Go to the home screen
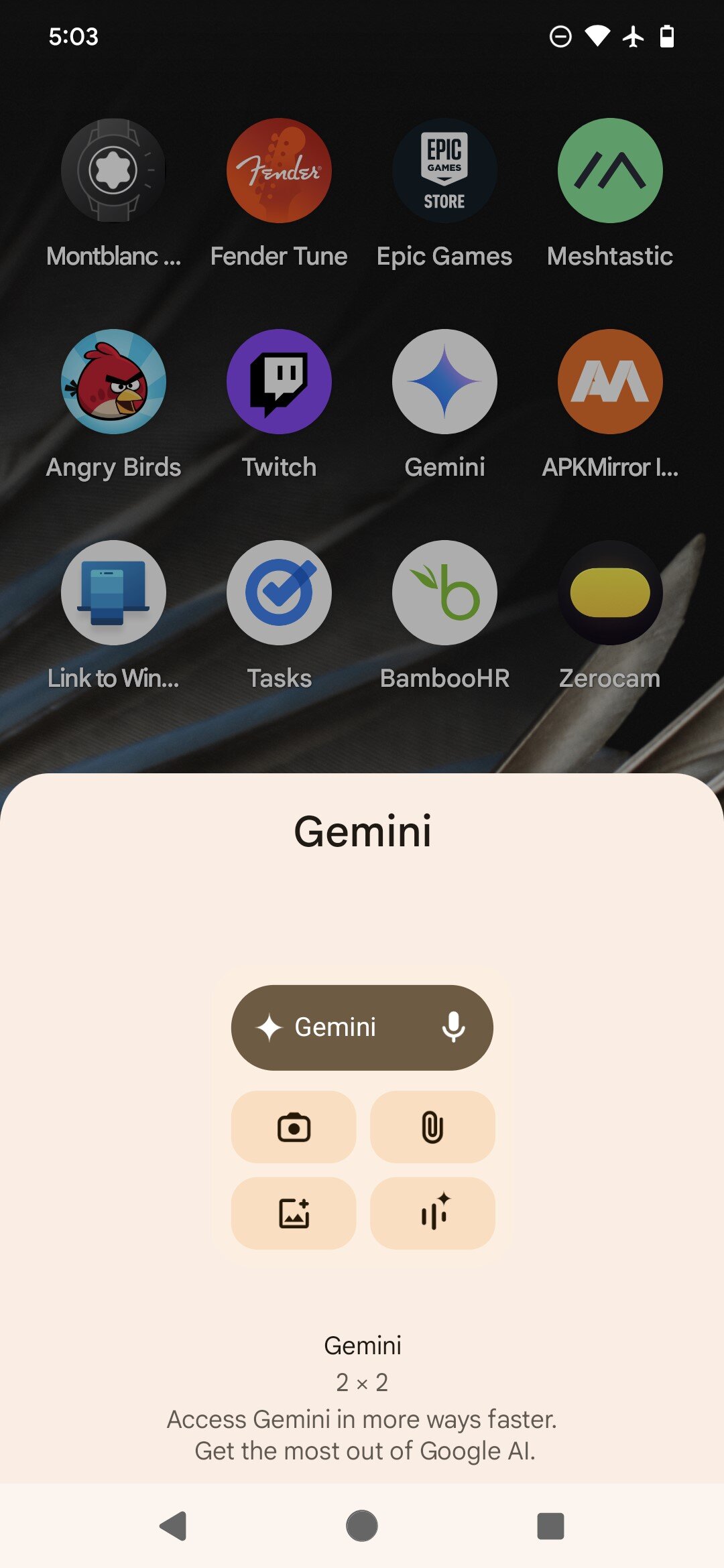724x1568 pixels. point(362,1526)
